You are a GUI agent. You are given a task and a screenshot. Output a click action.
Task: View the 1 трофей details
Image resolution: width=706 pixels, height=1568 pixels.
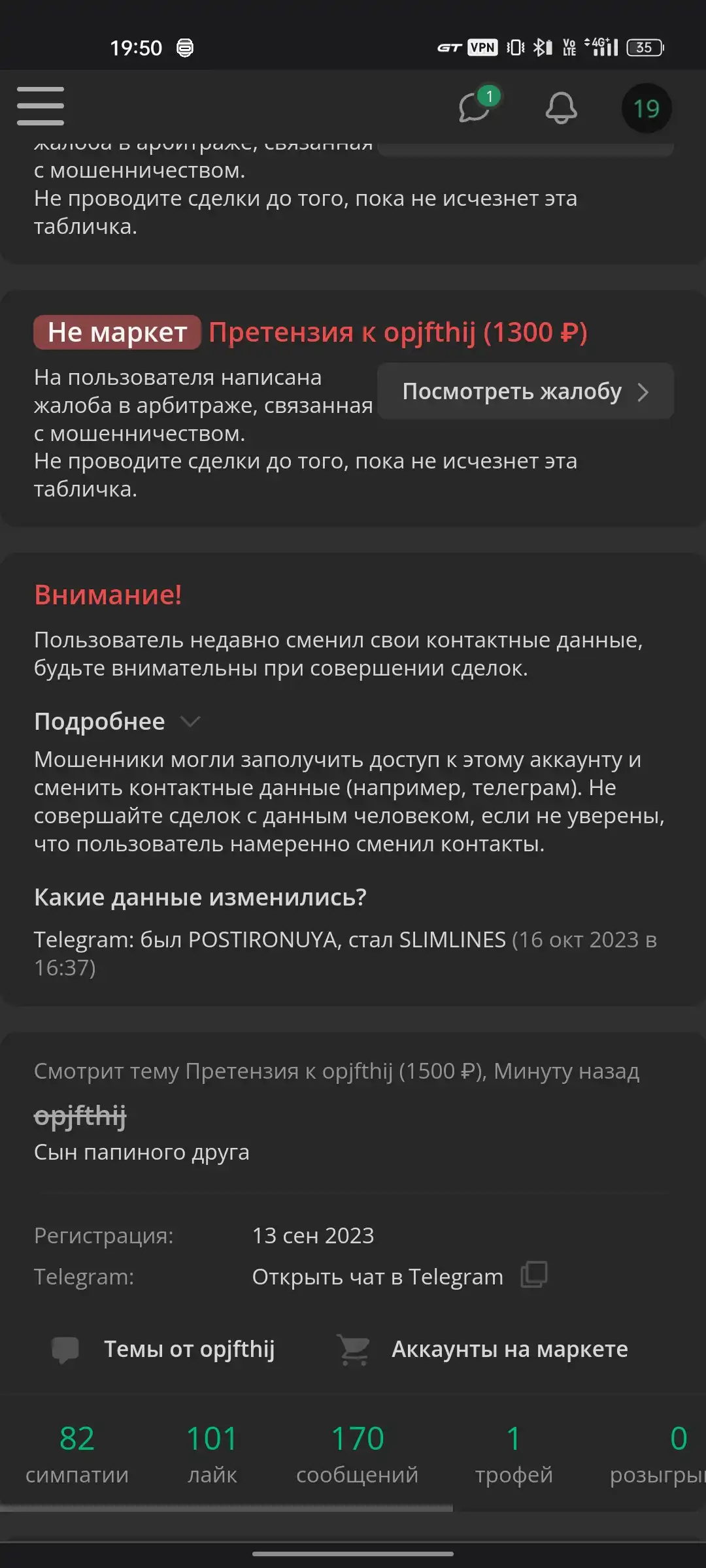(x=514, y=1454)
